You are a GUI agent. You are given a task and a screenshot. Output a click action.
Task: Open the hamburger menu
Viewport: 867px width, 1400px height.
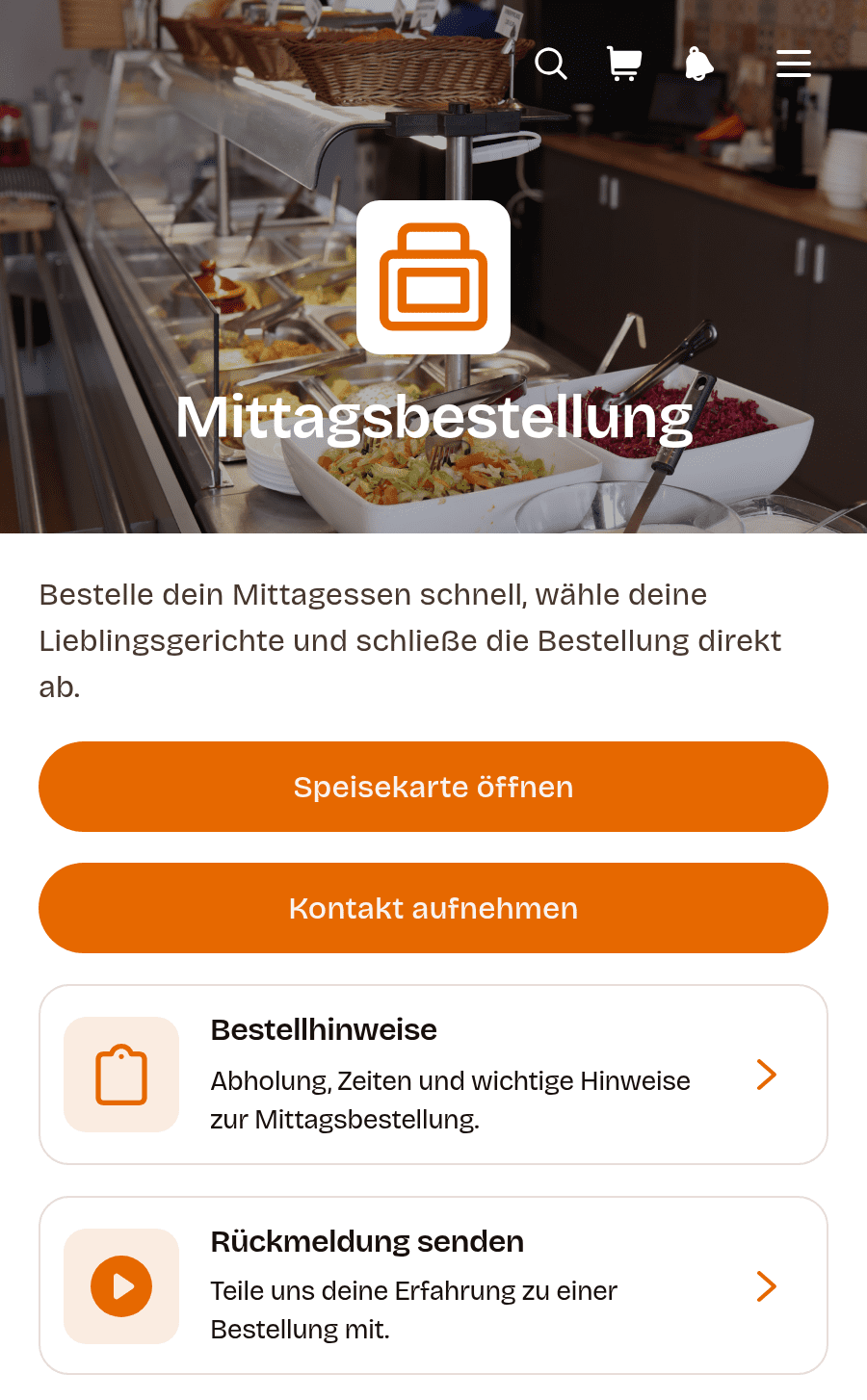click(x=794, y=64)
